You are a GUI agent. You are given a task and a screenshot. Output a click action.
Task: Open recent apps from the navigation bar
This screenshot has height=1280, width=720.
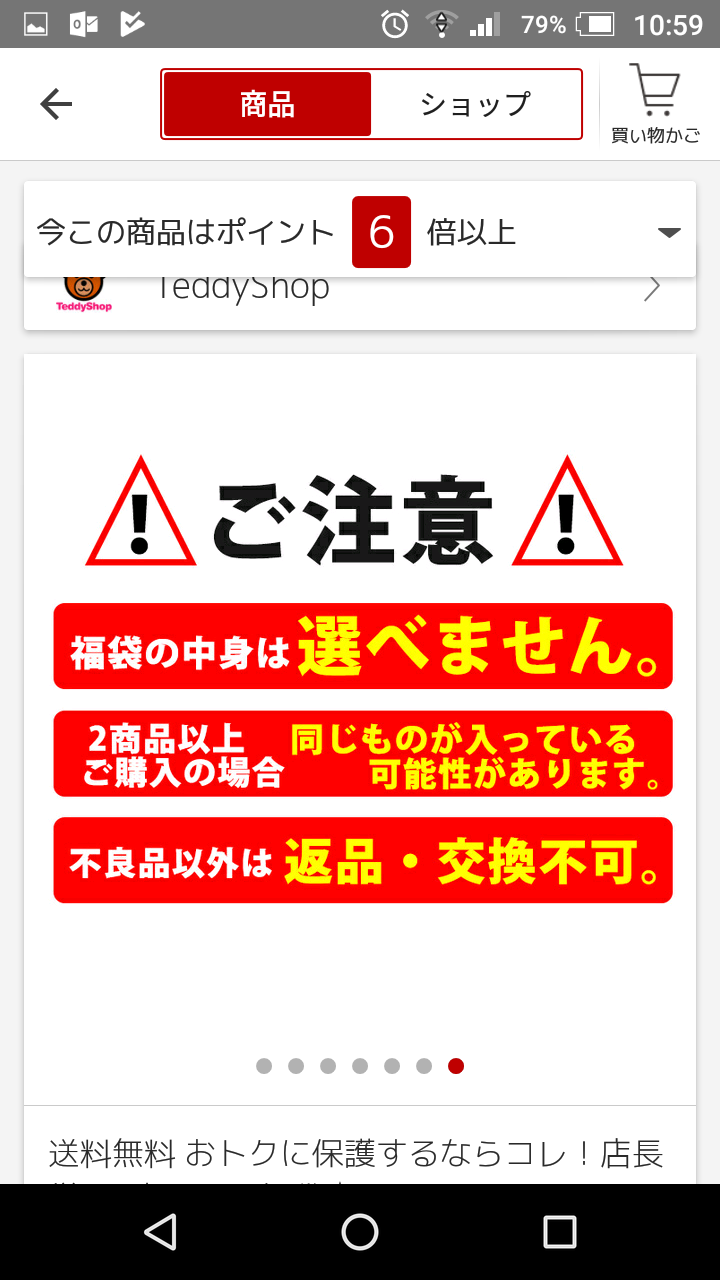point(560,1232)
